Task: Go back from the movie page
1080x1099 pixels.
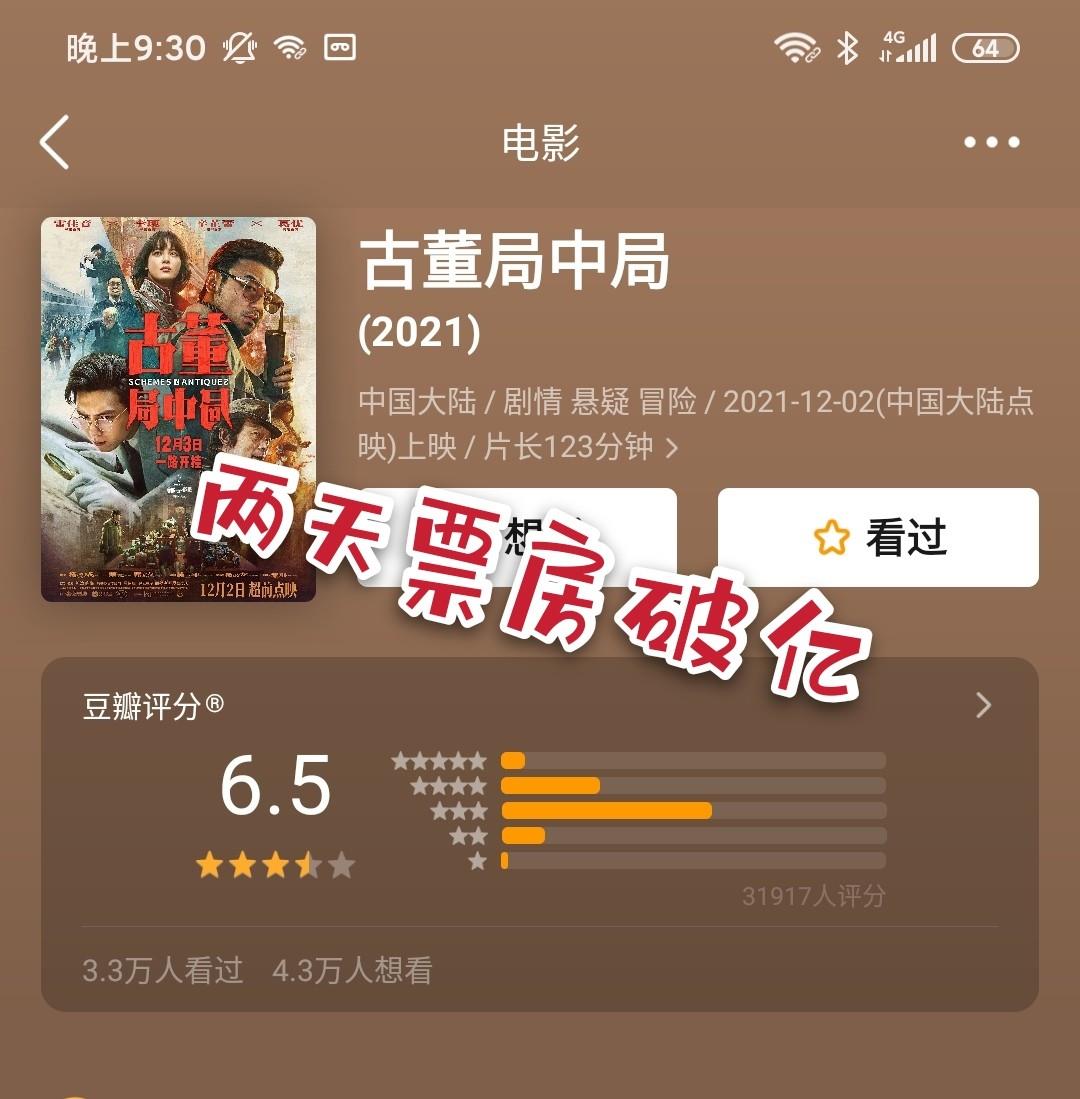Action: coord(55,142)
